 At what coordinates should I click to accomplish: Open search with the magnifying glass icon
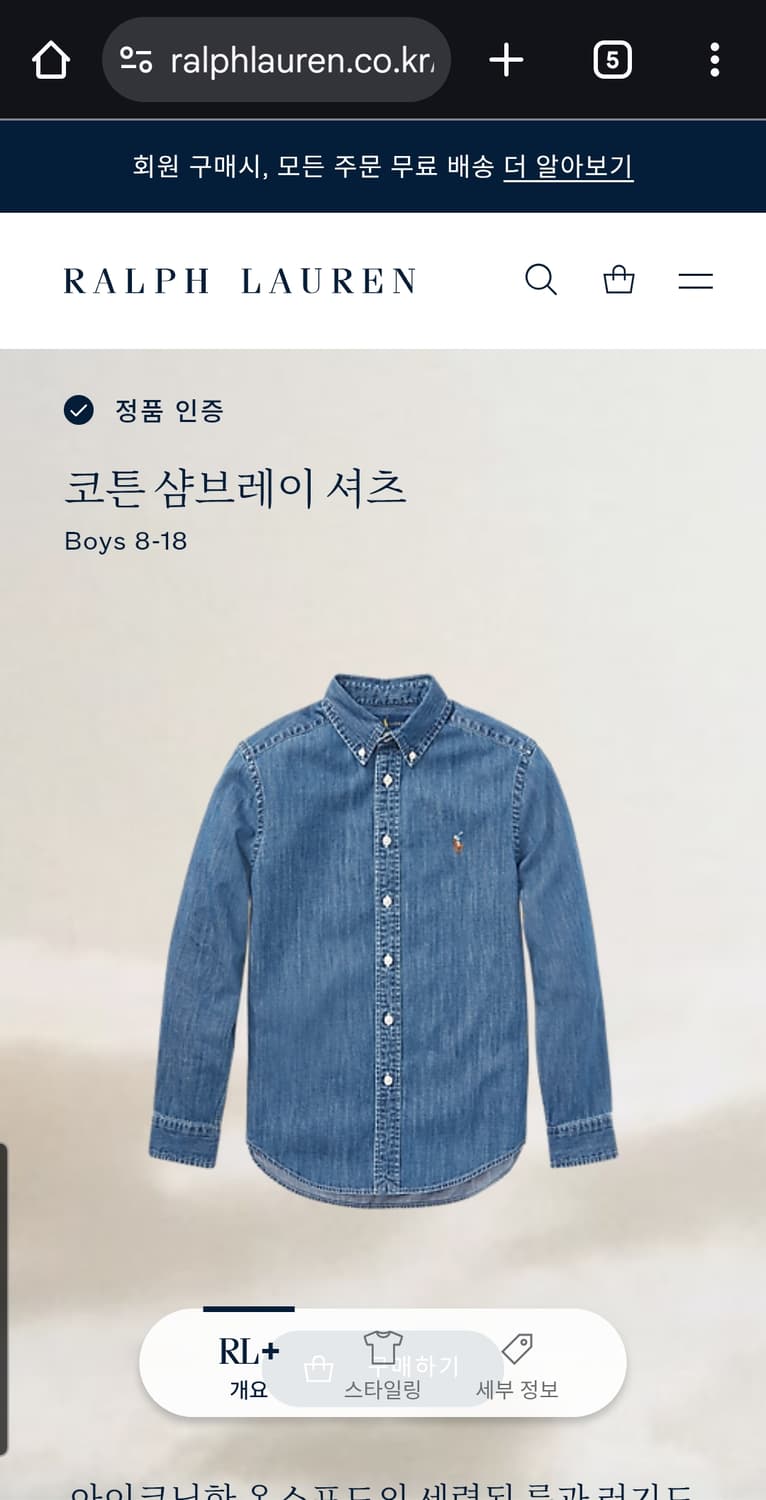tap(541, 280)
